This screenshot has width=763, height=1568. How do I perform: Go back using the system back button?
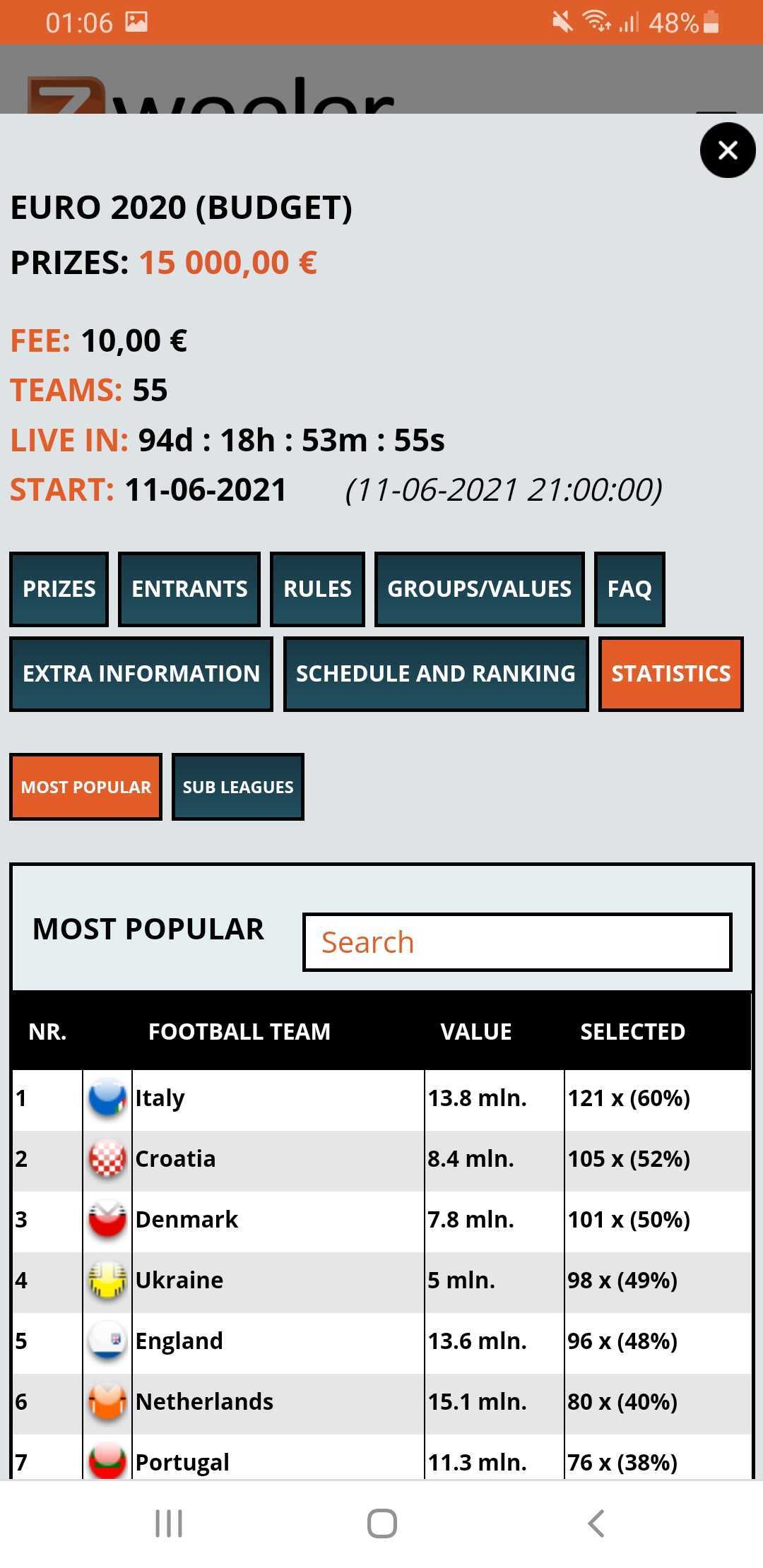click(x=596, y=1524)
